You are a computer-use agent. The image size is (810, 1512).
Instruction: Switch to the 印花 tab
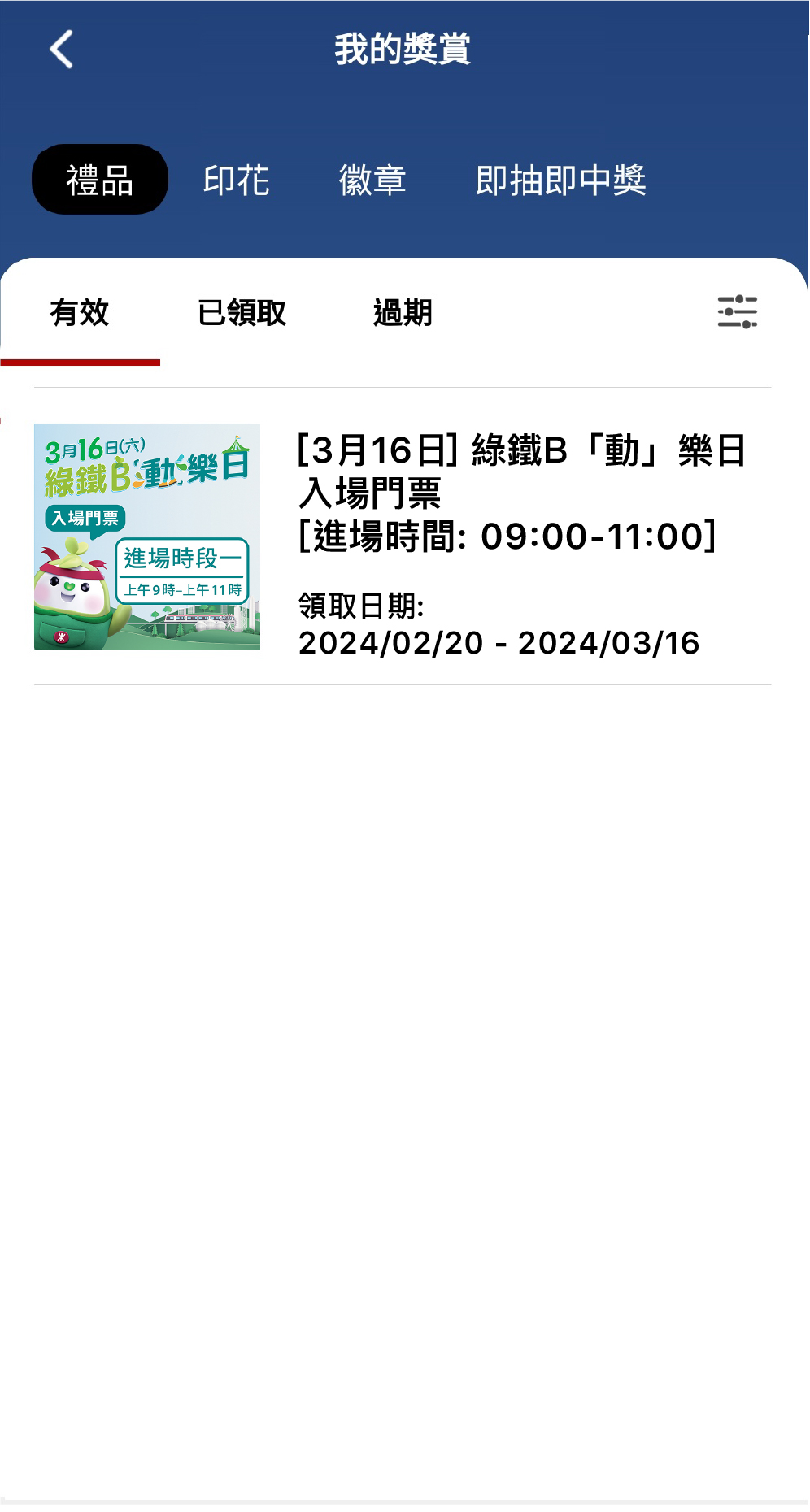[x=236, y=180]
